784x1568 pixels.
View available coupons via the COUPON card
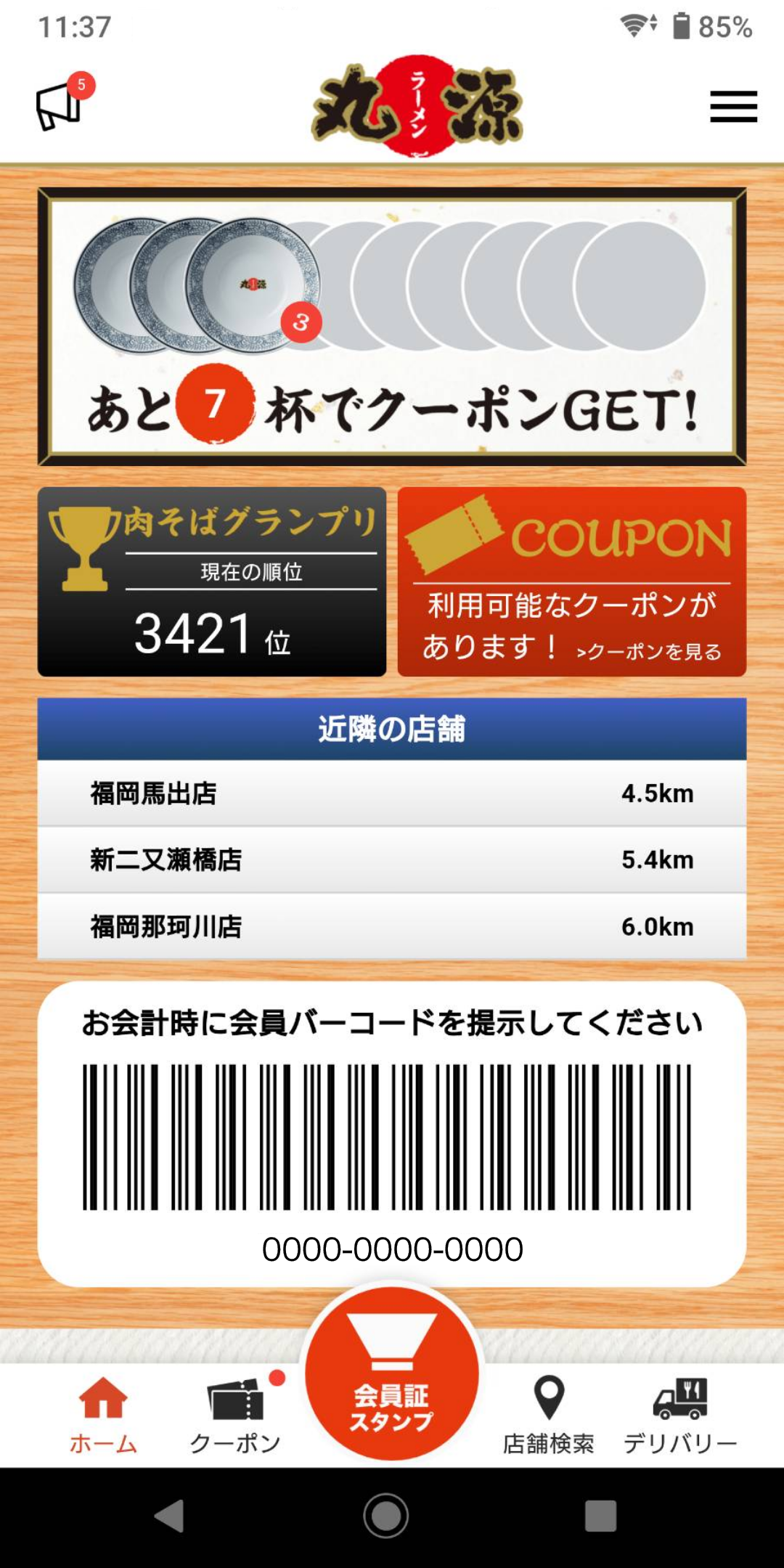click(x=572, y=581)
